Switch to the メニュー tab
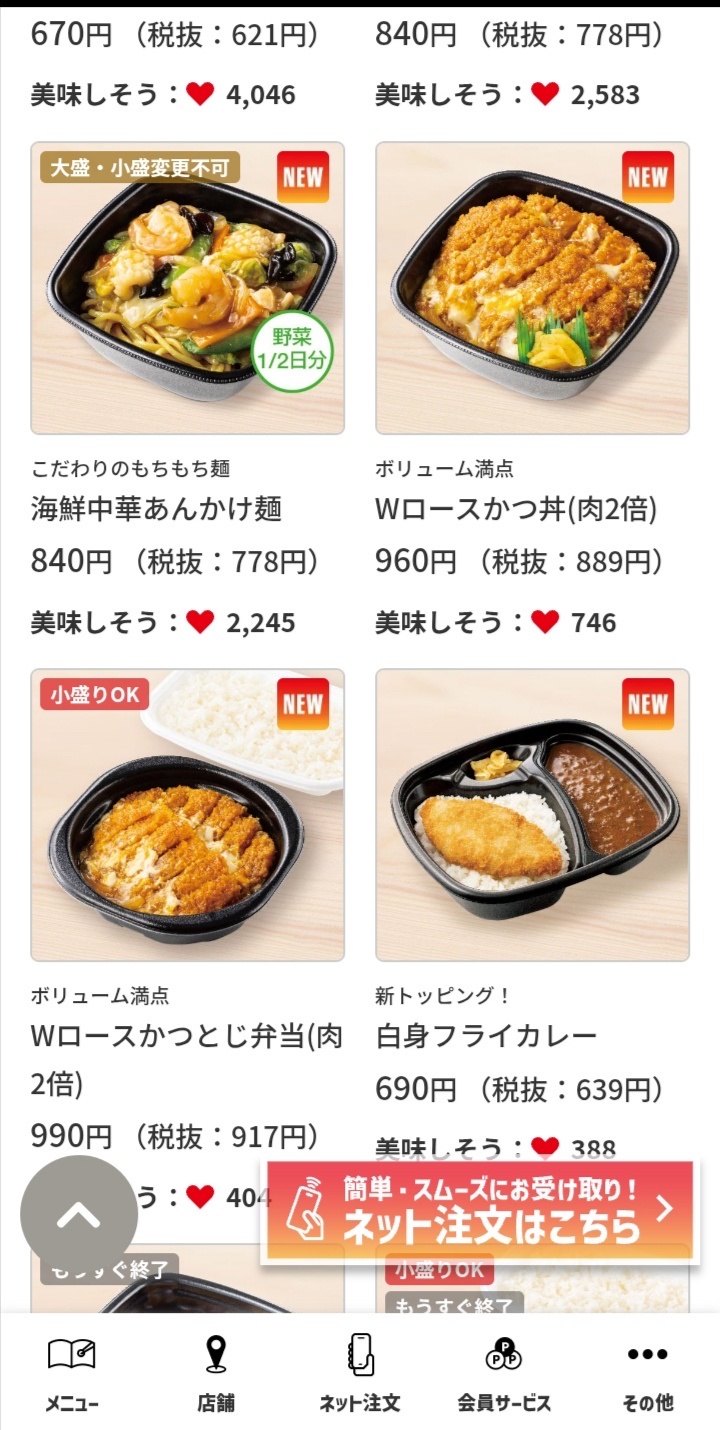The height and width of the screenshot is (1430, 720). pyautogui.click(x=72, y=1374)
